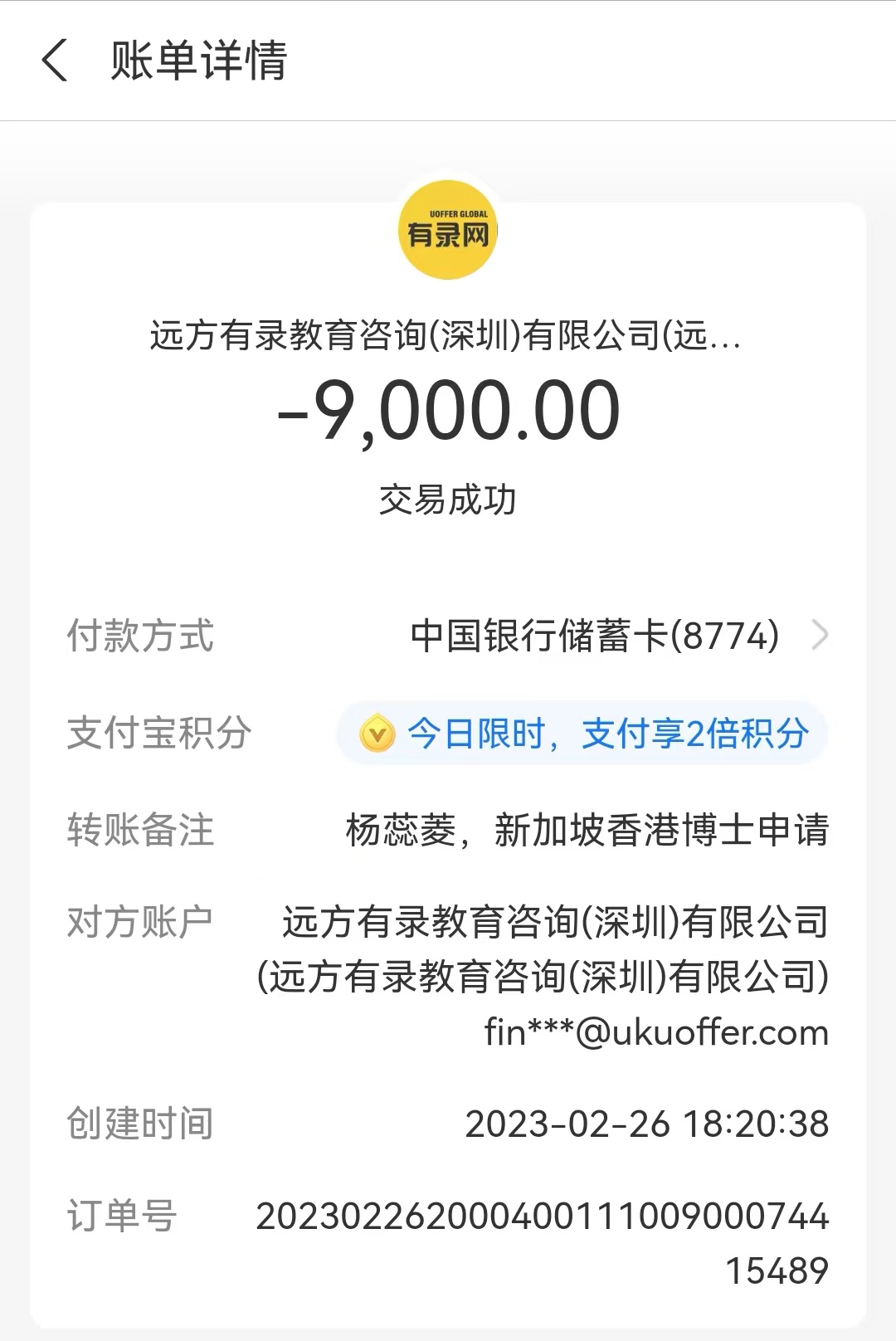Go back from the 账单详情 page
Image resolution: width=896 pixels, height=1341 pixels.
(55, 61)
